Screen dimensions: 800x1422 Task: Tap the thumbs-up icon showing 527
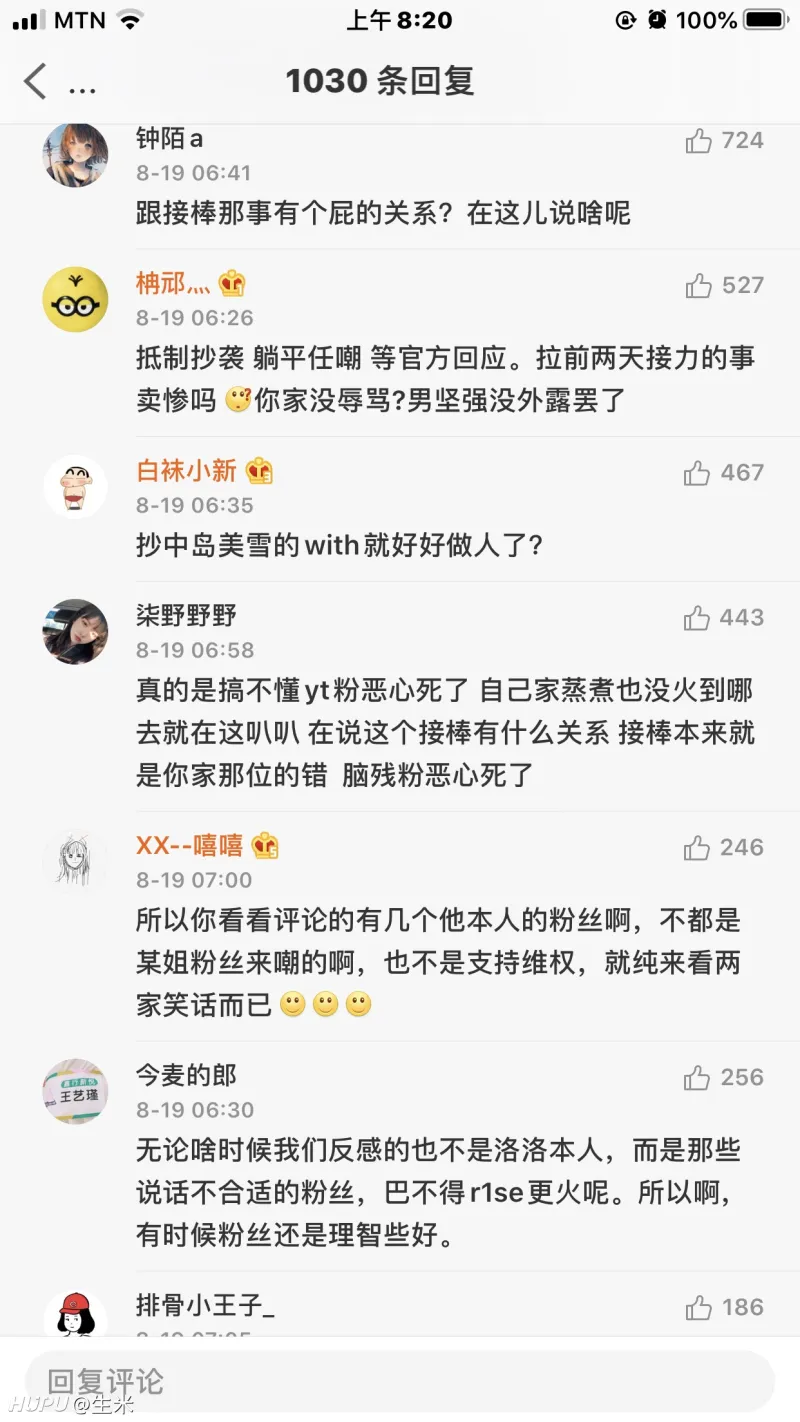(699, 285)
